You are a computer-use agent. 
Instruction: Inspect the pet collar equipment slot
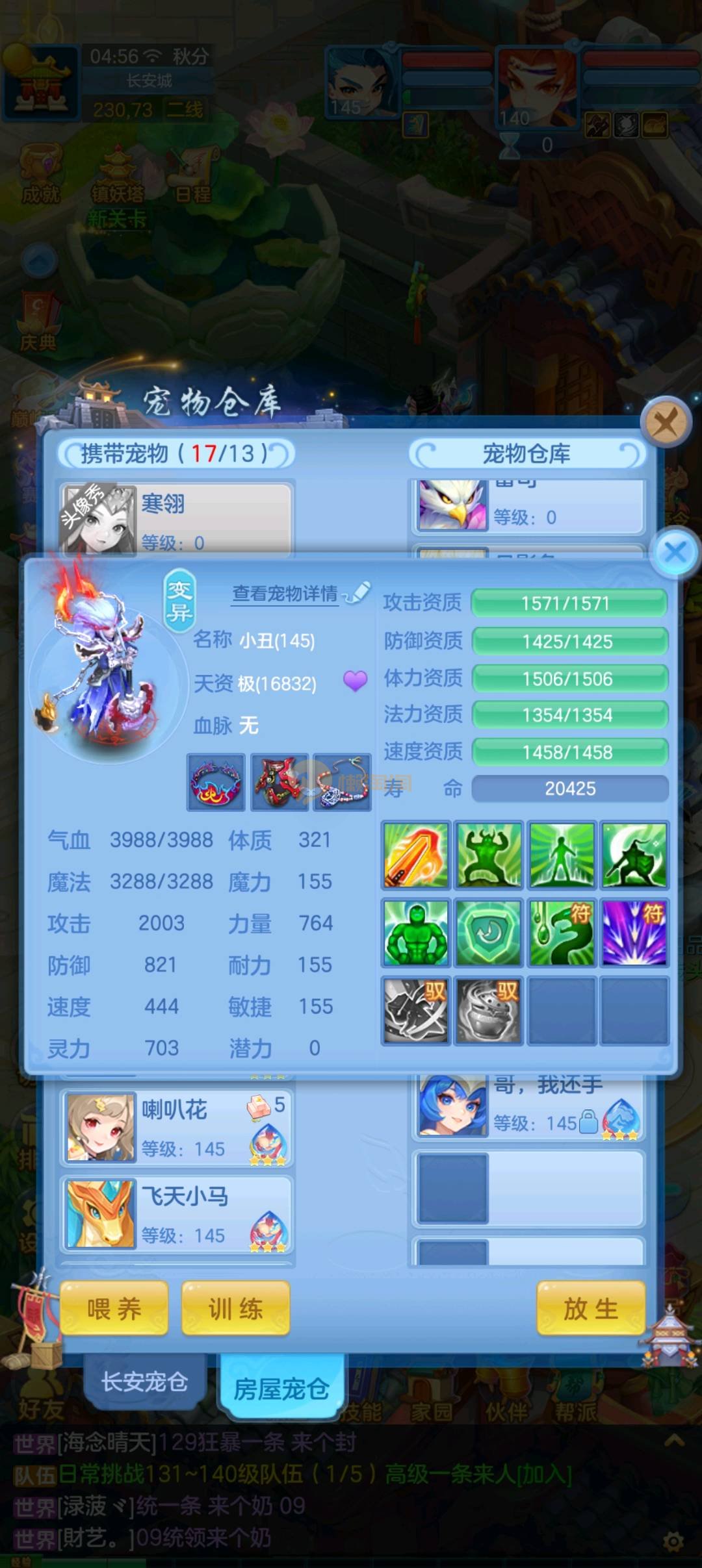tap(216, 782)
